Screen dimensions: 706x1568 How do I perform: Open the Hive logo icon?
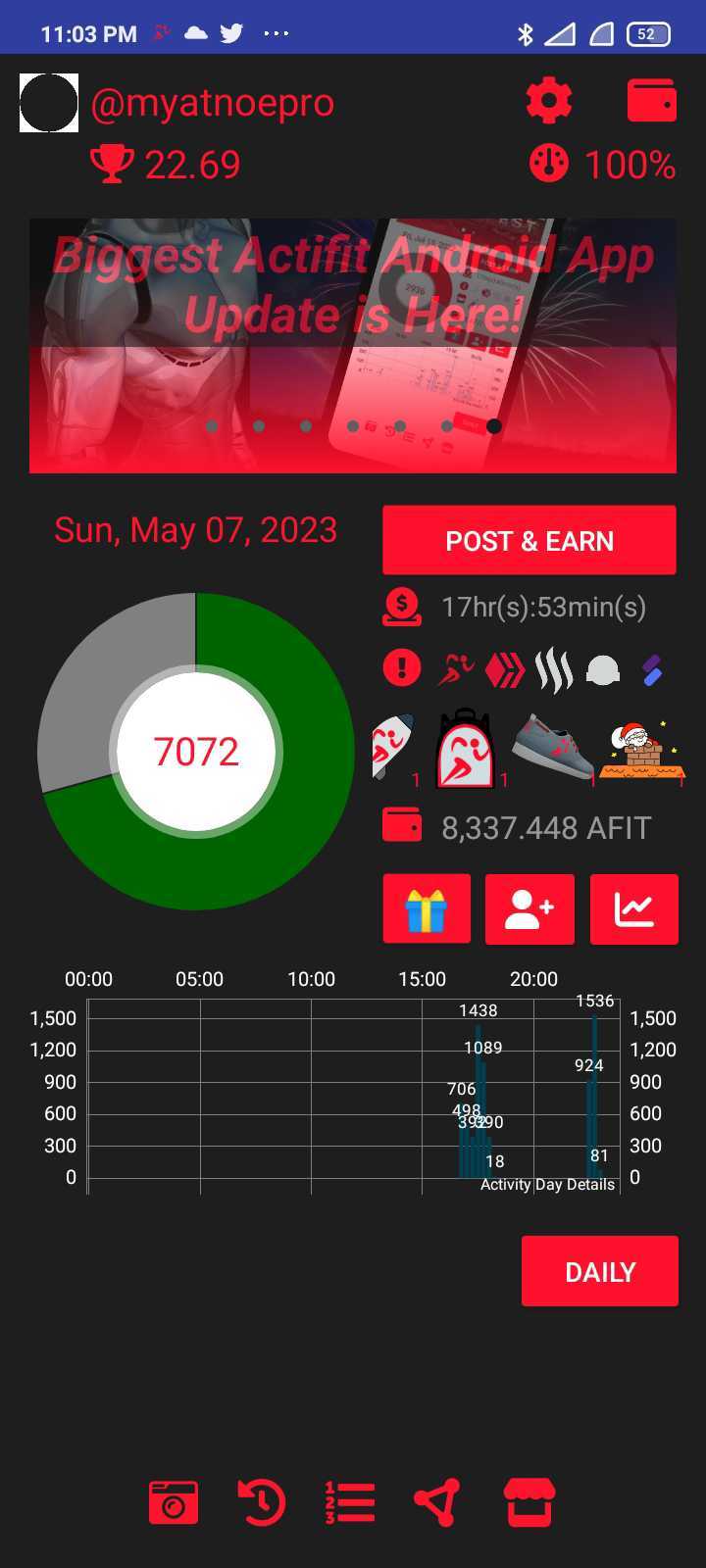click(x=506, y=670)
